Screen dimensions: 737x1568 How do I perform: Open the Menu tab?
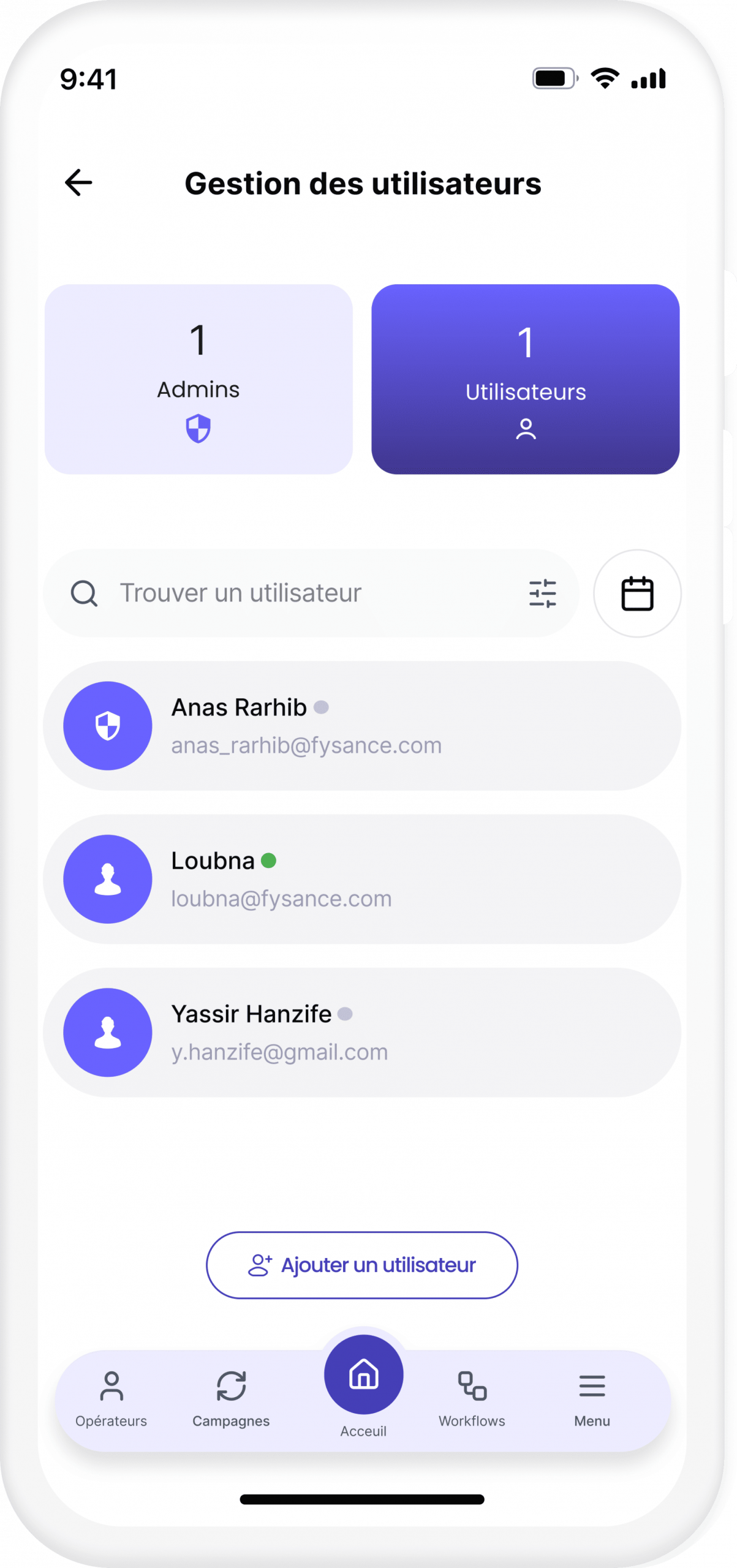[x=592, y=1400]
